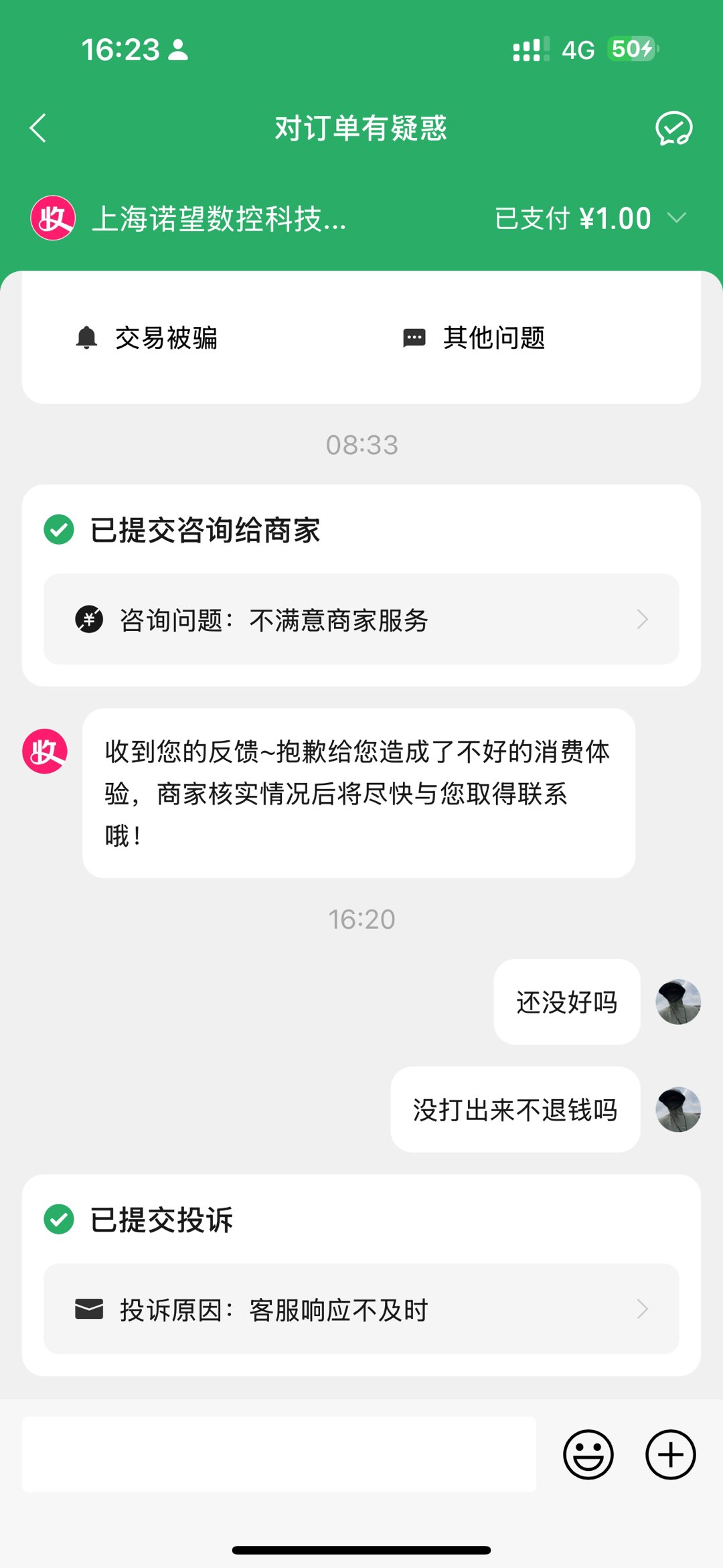The image size is (723, 1568).
Task: Choose the 其他问题 option
Action: [x=474, y=338]
